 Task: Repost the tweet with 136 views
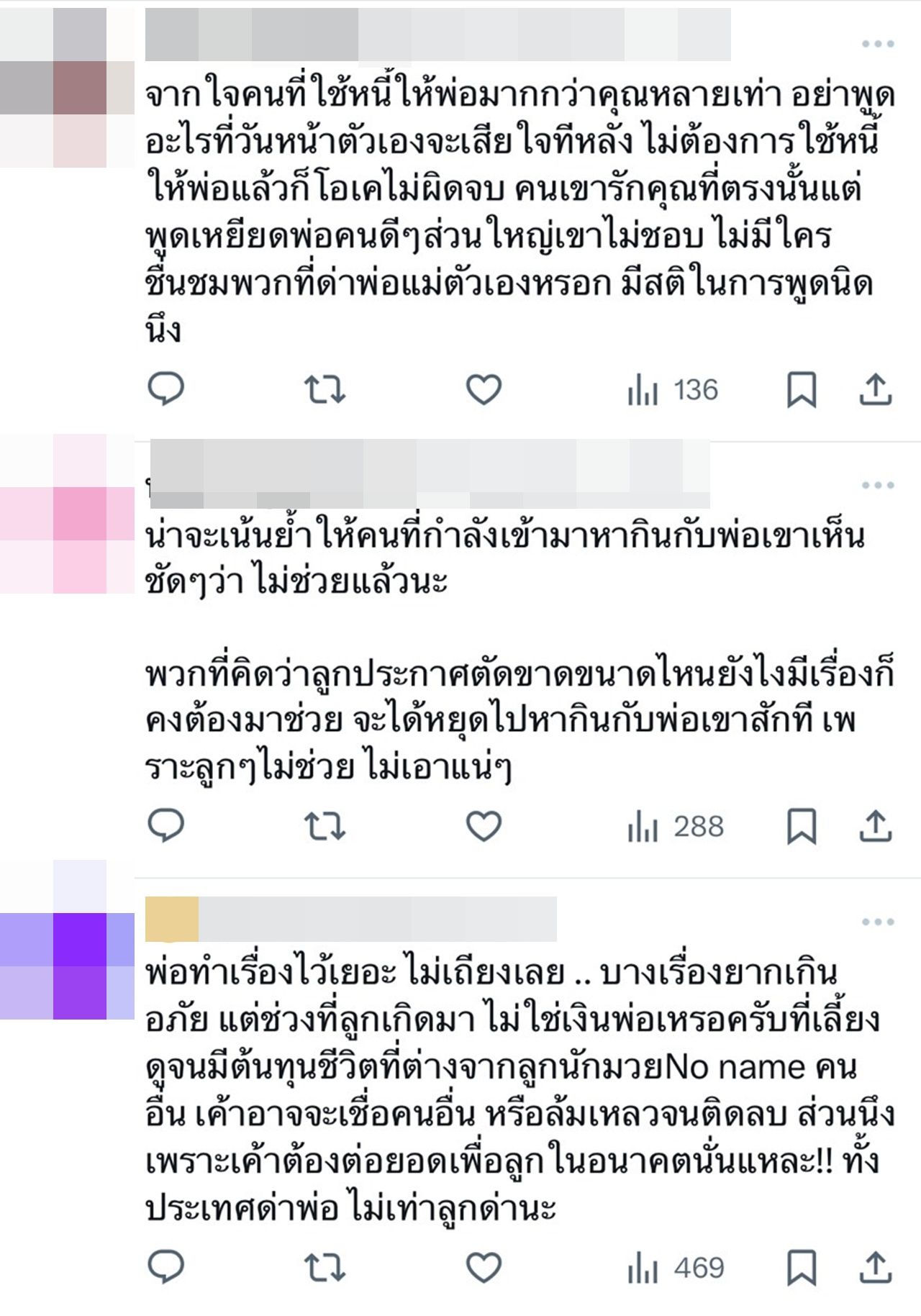(x=325, y=389)
